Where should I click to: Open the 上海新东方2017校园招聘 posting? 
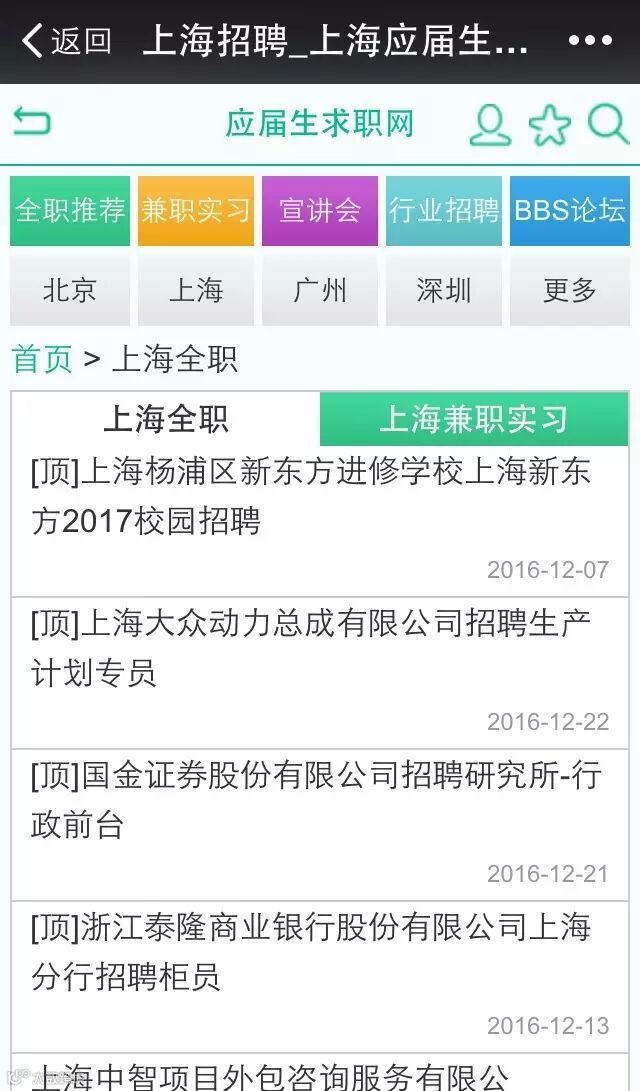(x=310, y=497)
